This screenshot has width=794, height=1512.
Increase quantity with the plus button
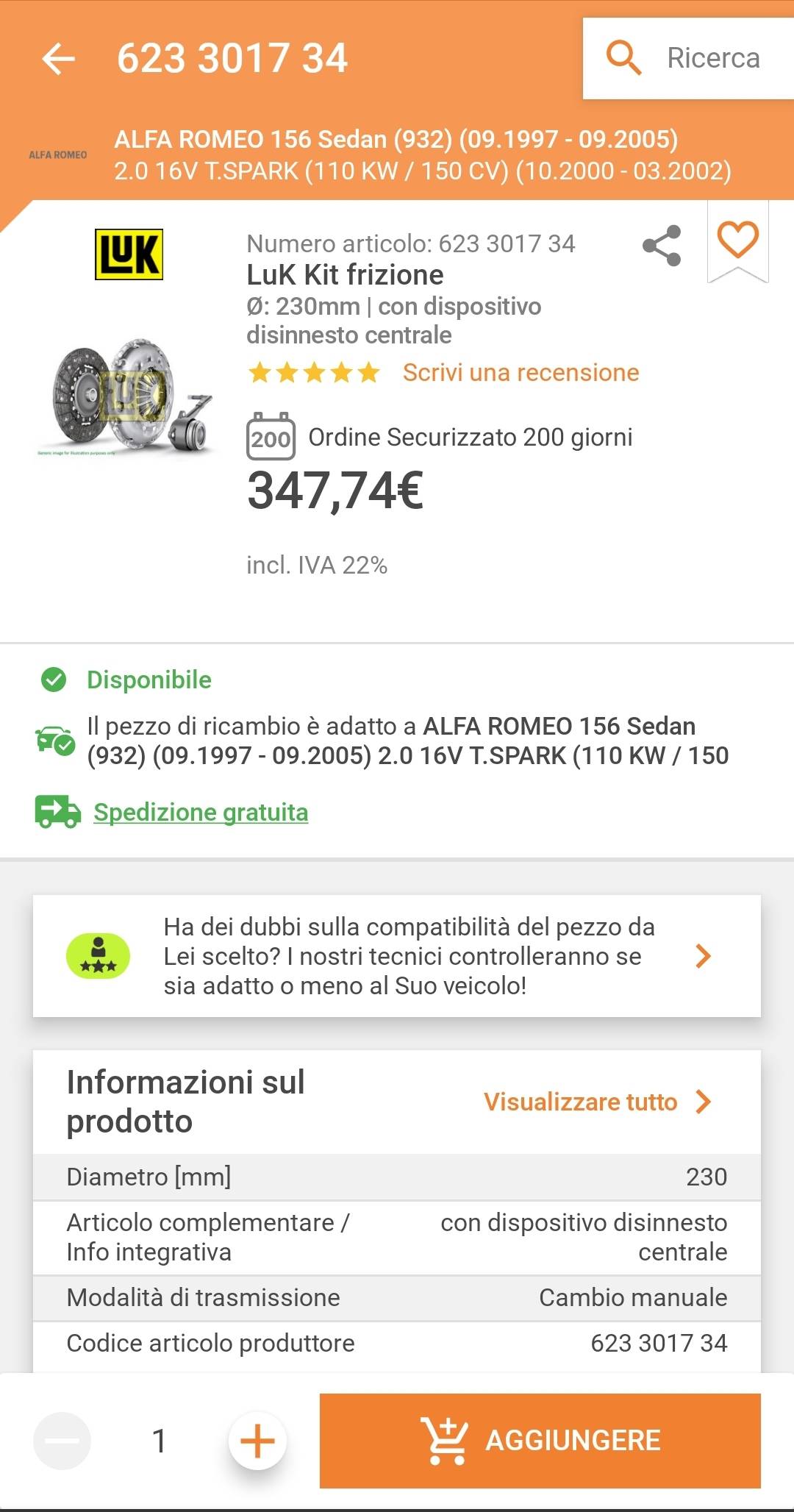[x=257, y=1441]
